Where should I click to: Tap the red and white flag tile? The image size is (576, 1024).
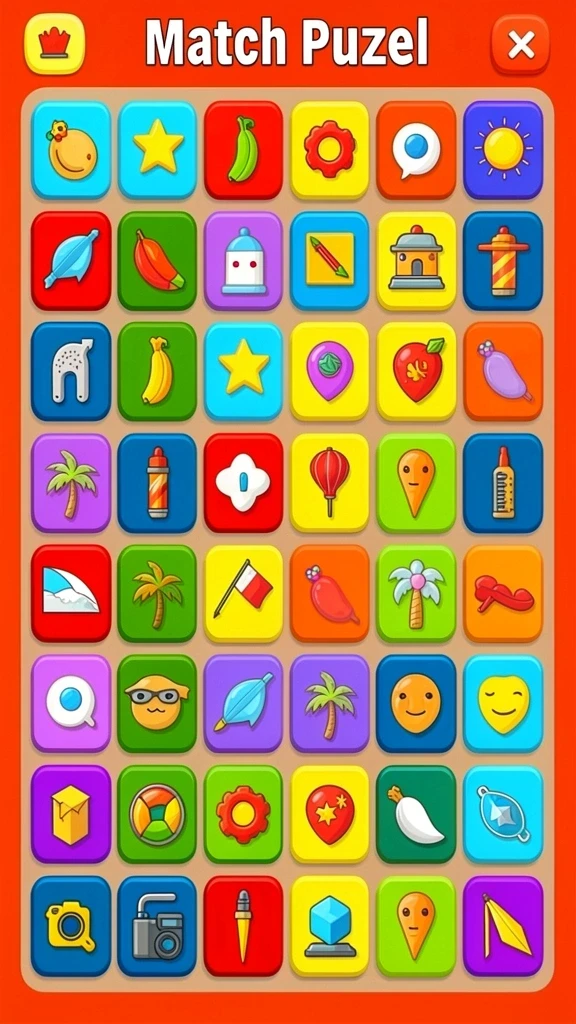pyautogui.click(x=244, y=593)
